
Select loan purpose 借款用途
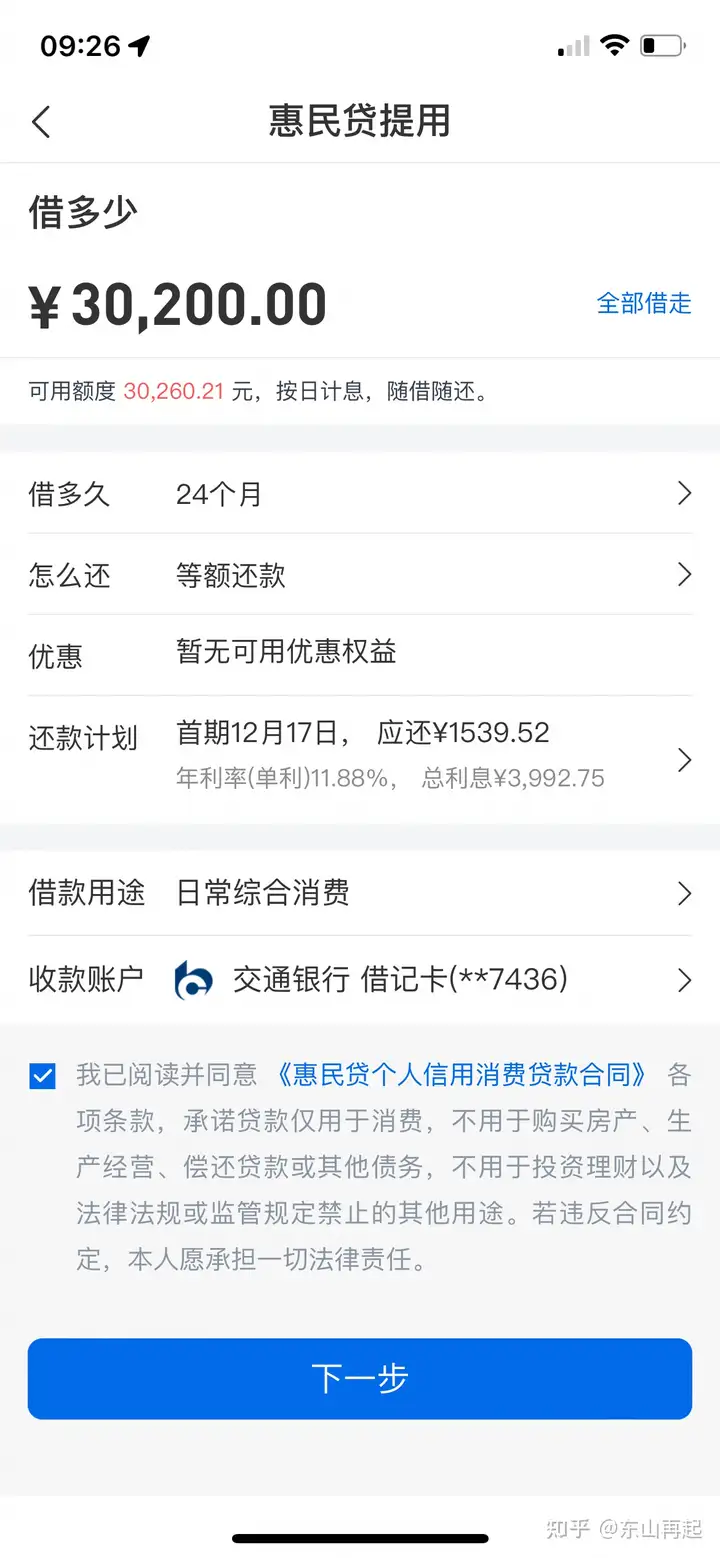tap(360, 893)
